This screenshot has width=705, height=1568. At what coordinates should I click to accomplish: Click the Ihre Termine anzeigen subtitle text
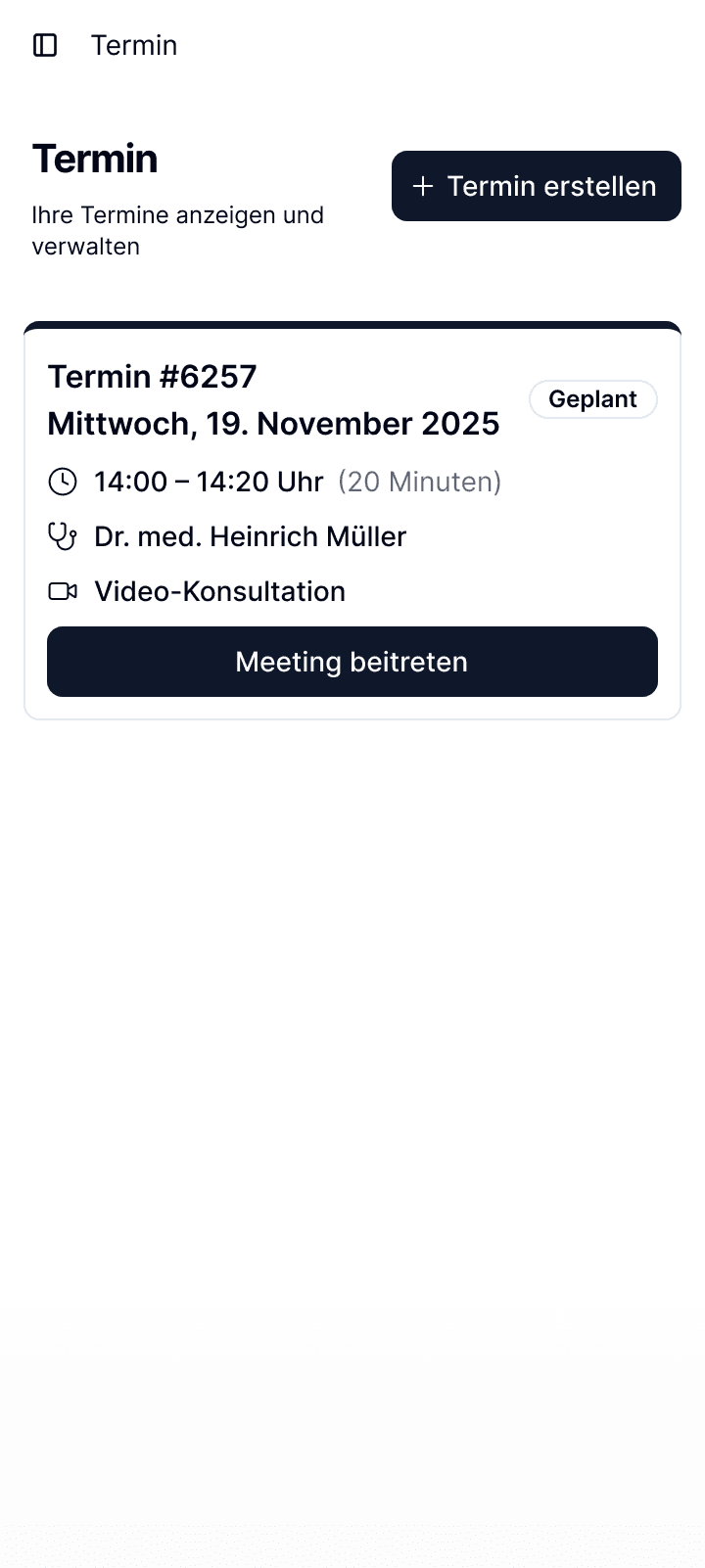(178, 230)
